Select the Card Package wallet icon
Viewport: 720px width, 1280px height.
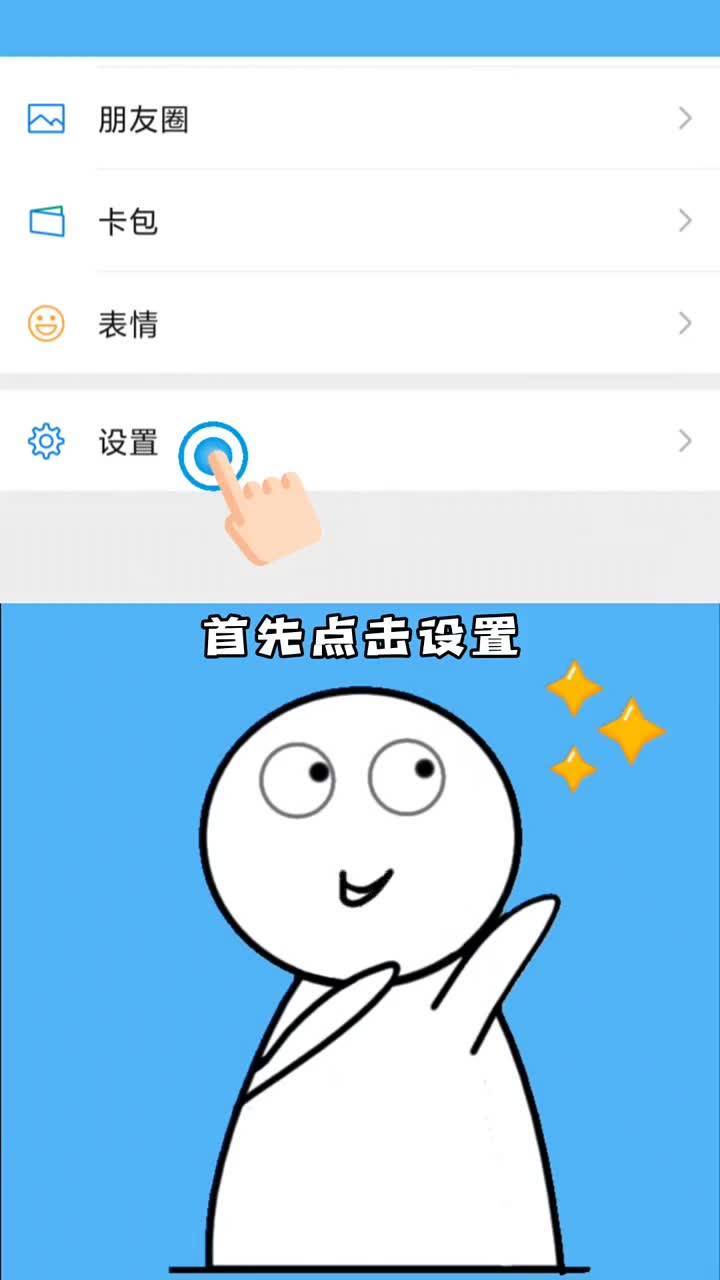tap(44, 220)
